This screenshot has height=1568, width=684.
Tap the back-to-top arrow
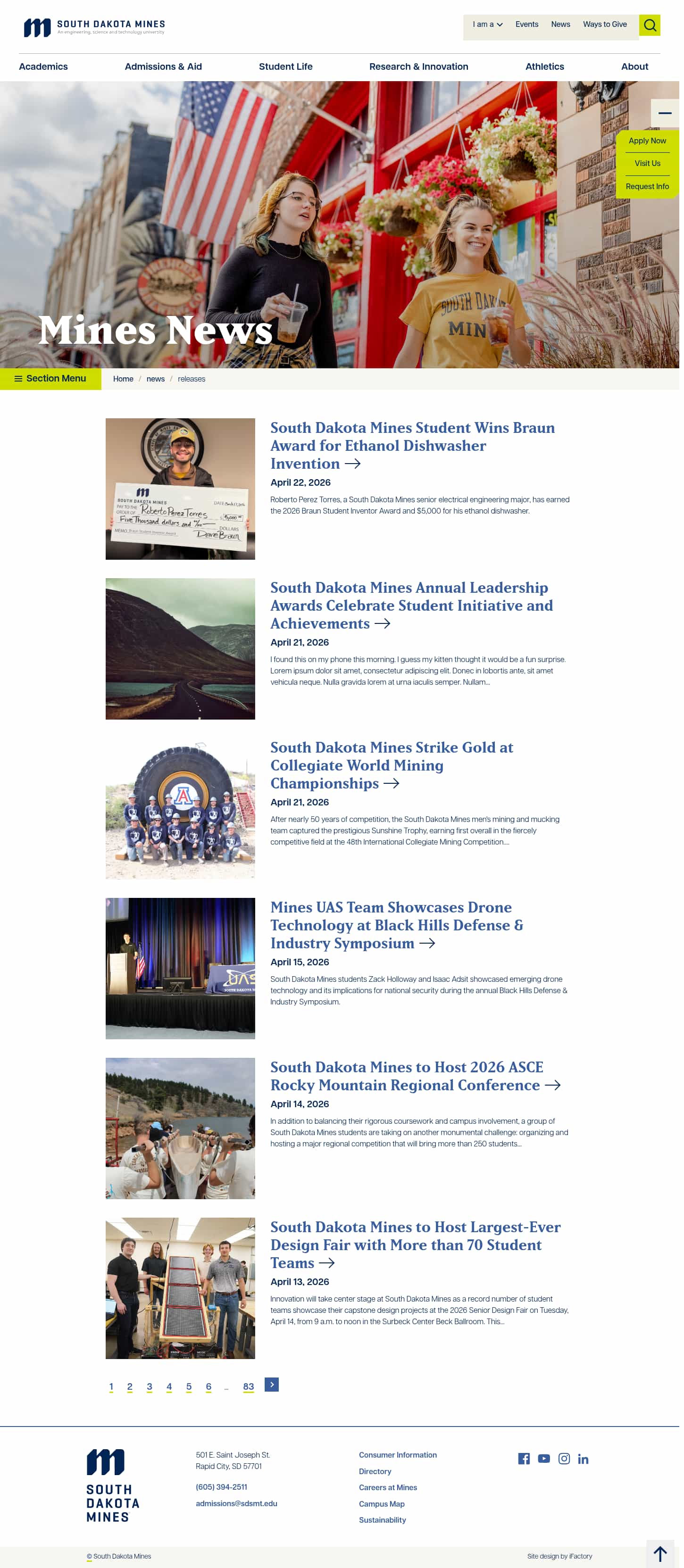(x=659, y=1553)
